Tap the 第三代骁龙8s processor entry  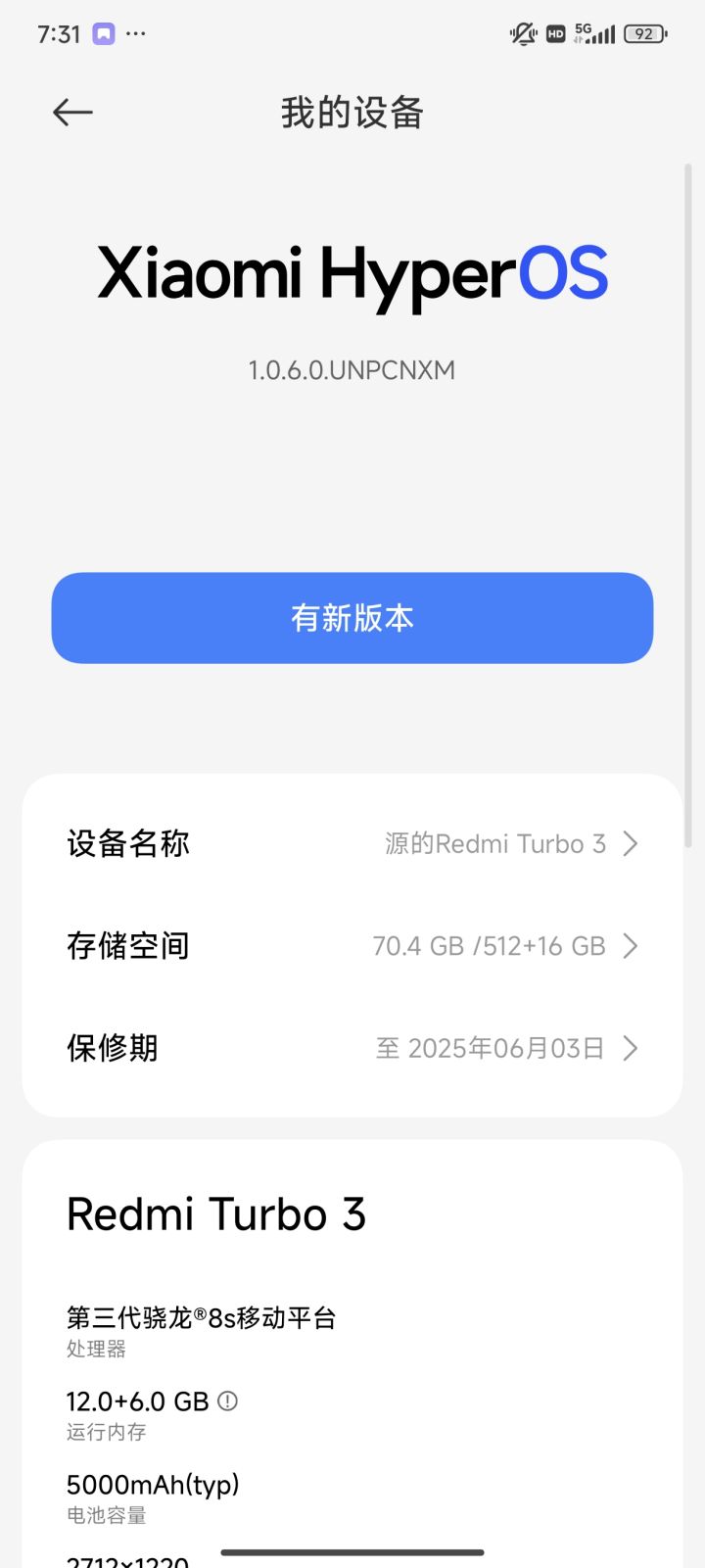pyautogui.click(x=201, y=1318)
